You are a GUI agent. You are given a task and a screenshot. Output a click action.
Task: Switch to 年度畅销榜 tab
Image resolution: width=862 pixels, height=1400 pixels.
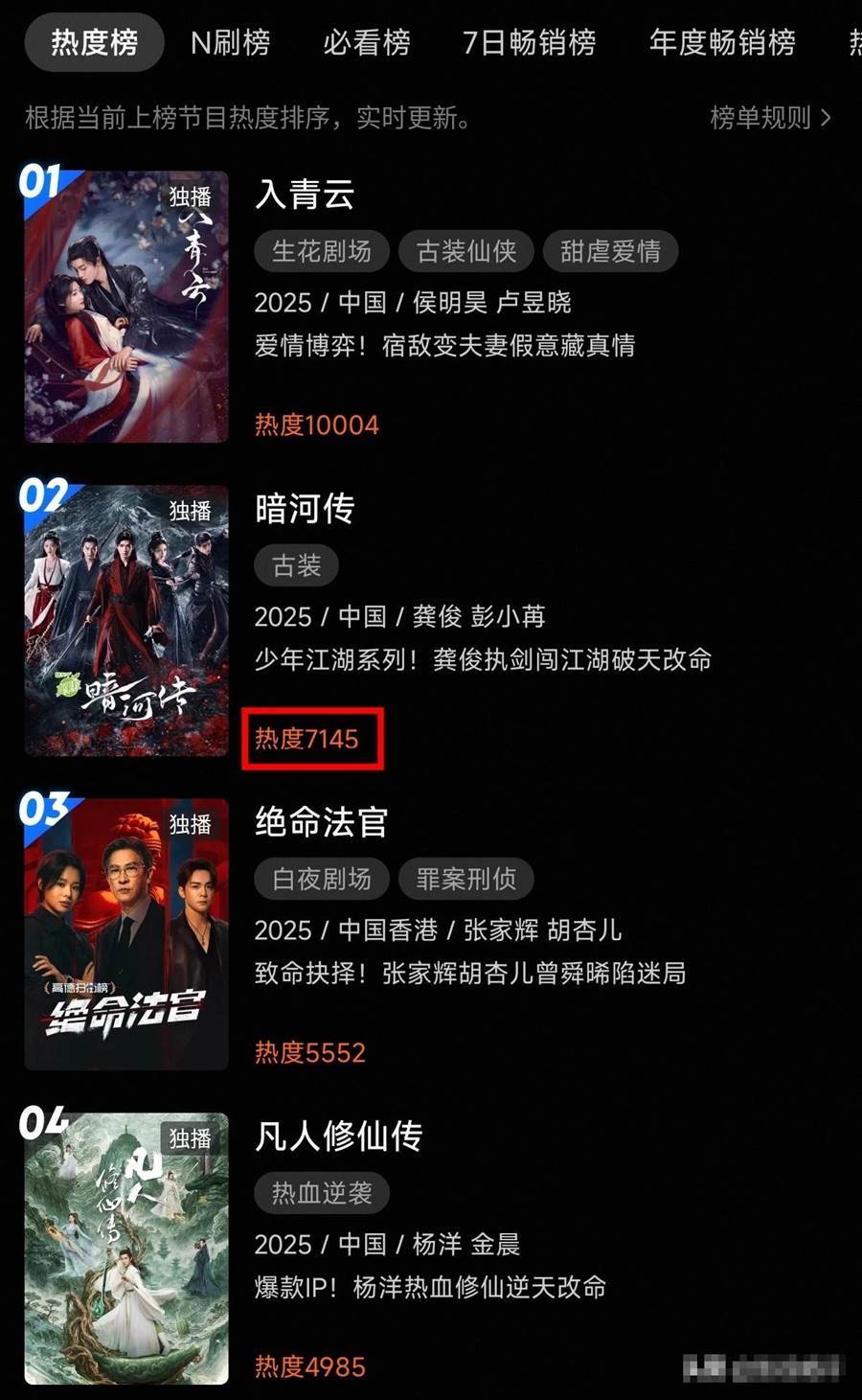click(722, 43)
